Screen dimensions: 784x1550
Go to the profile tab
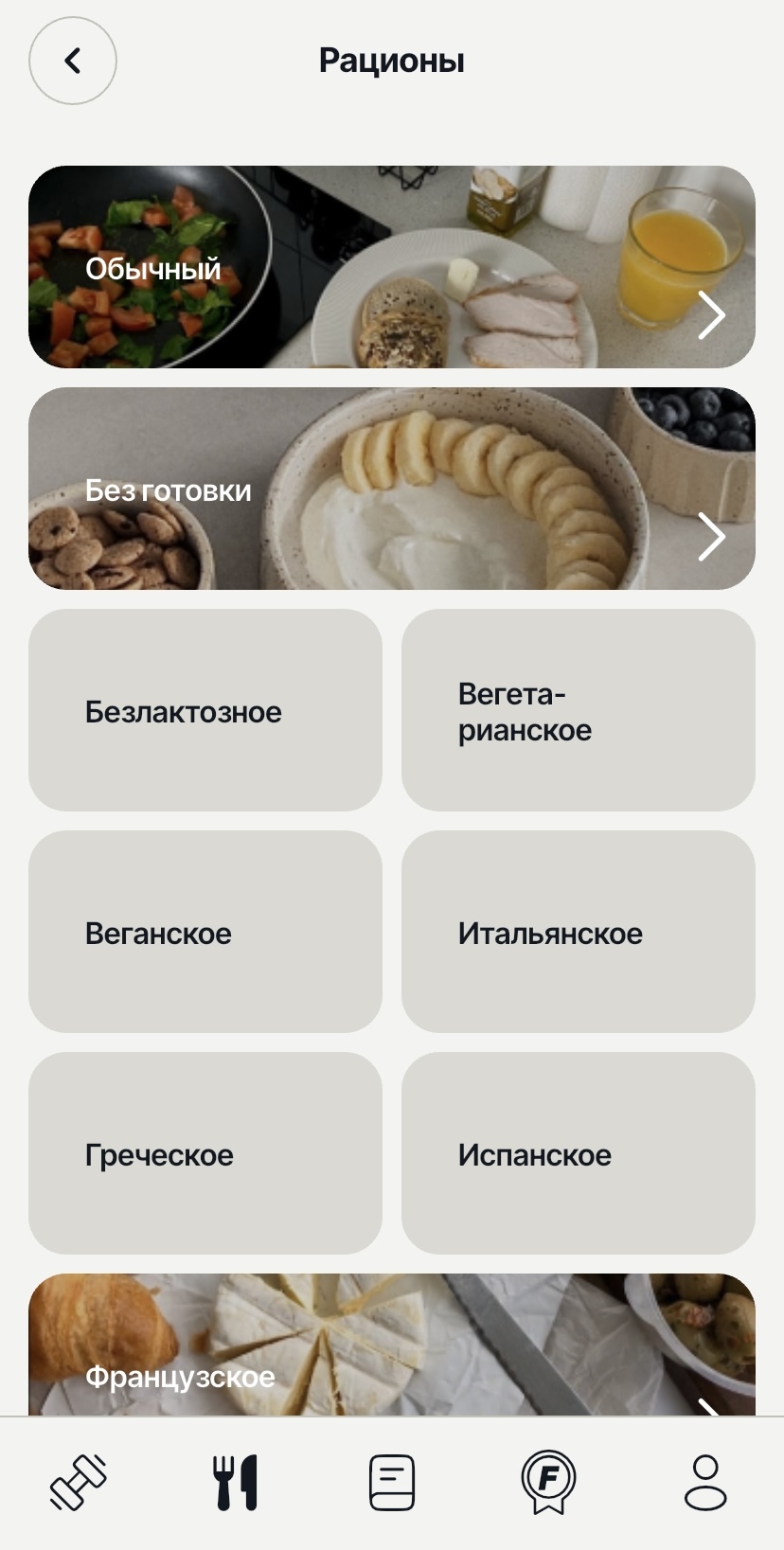(705, 1482)
